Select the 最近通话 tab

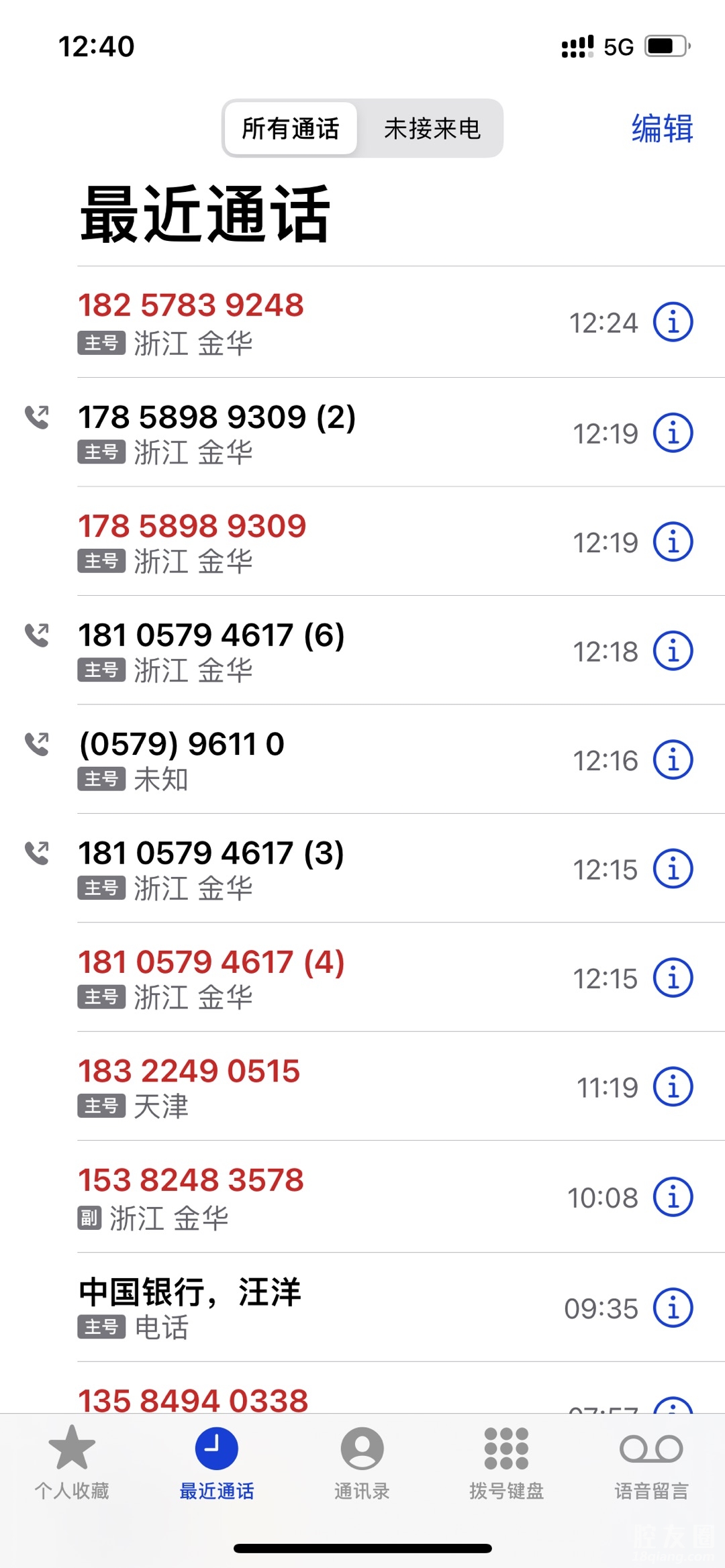(x=216, y=1461)
